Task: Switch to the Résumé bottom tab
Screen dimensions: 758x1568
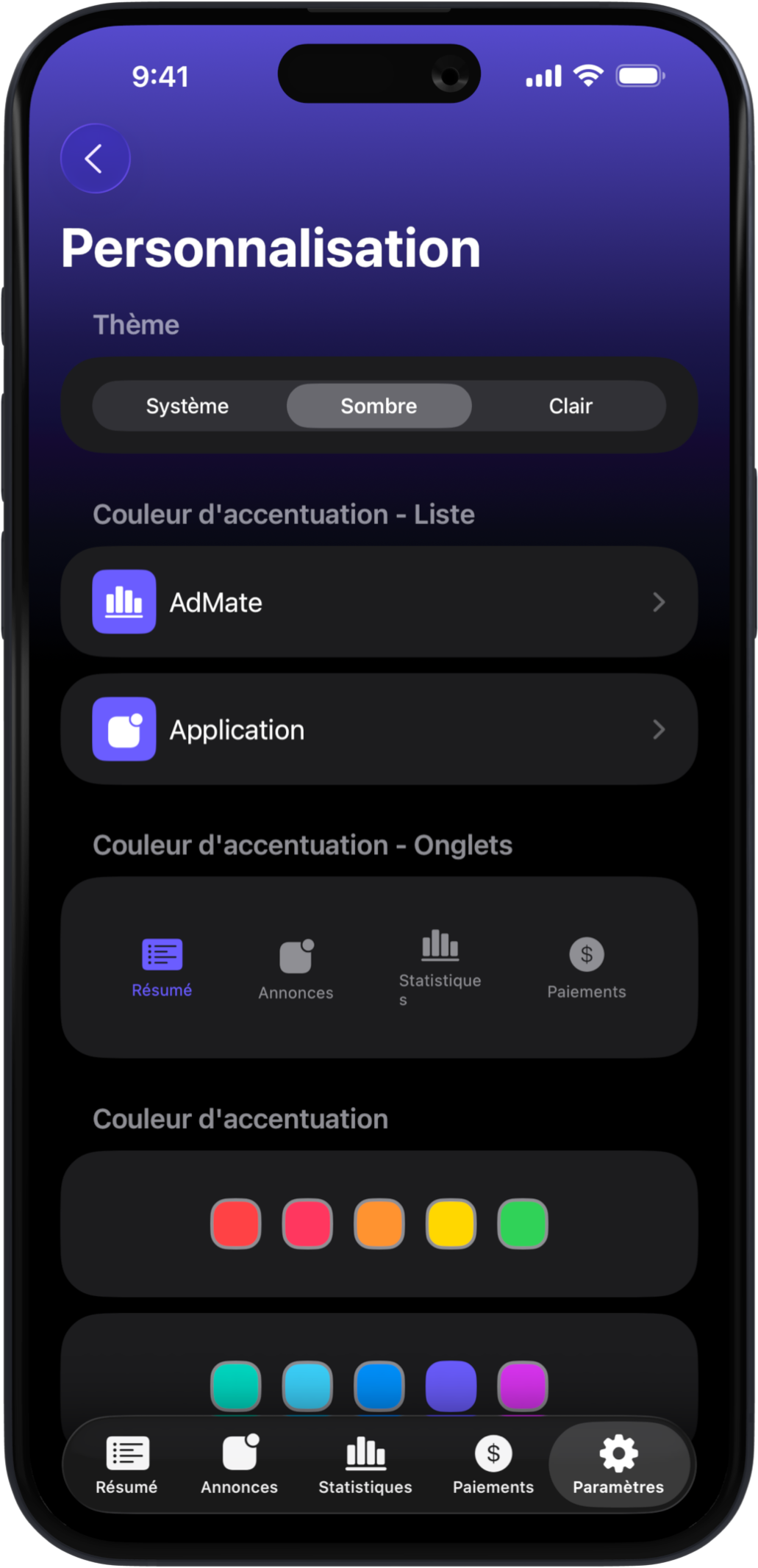Action: point(126,1464)
